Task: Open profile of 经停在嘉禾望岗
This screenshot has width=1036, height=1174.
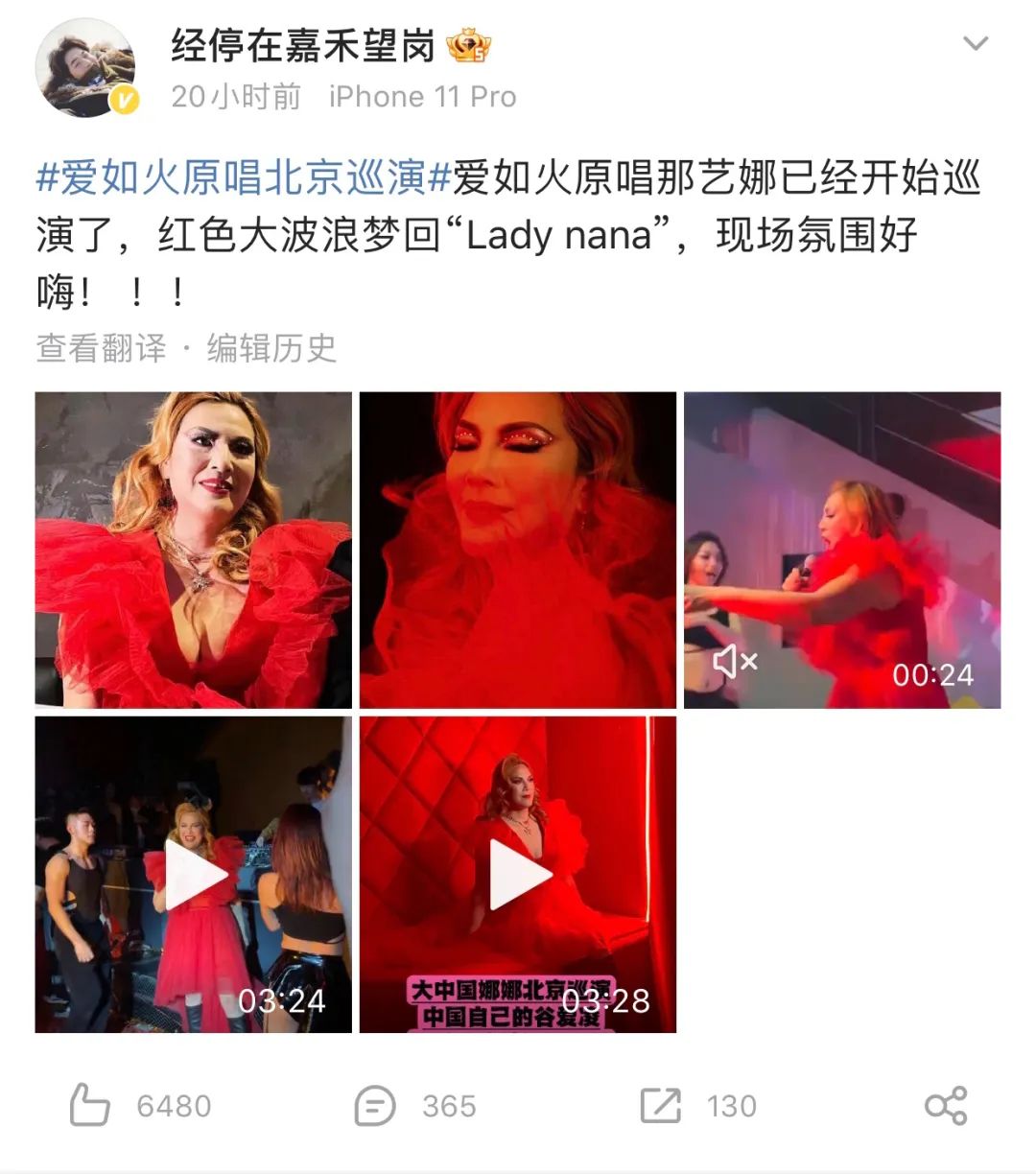Action: click(303, 45)
